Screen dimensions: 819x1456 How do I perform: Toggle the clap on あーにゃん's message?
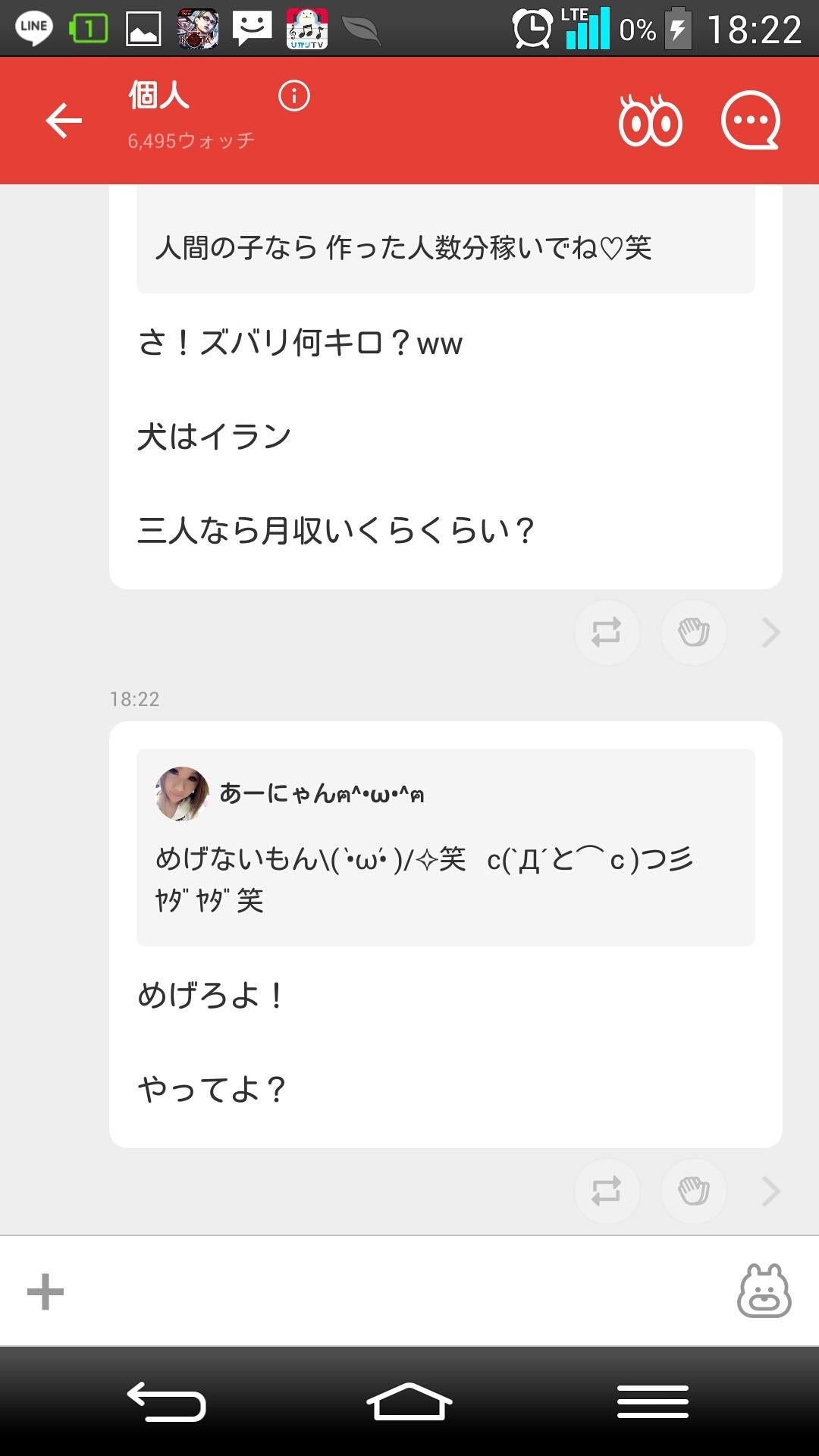pos(693,1191)
